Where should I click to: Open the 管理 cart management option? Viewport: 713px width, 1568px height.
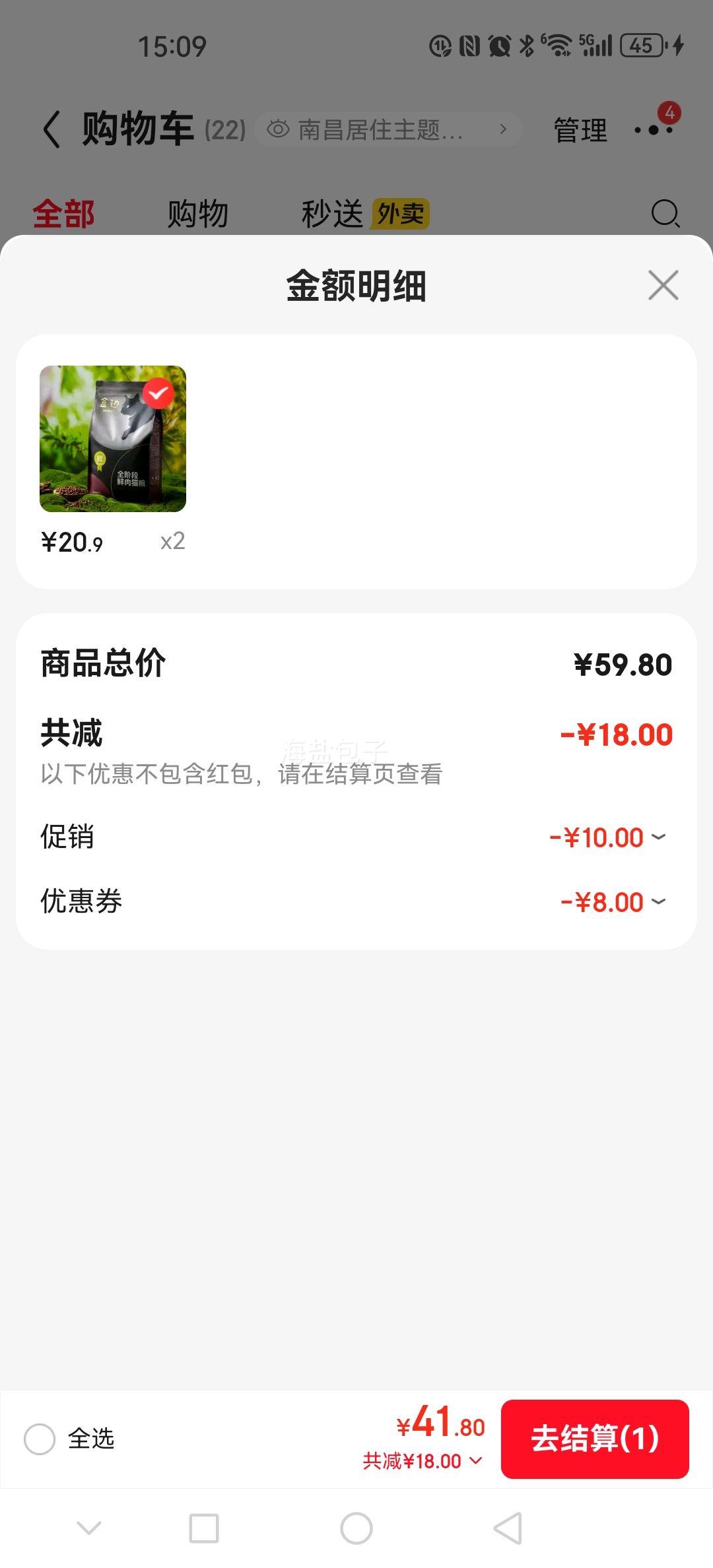580,130
